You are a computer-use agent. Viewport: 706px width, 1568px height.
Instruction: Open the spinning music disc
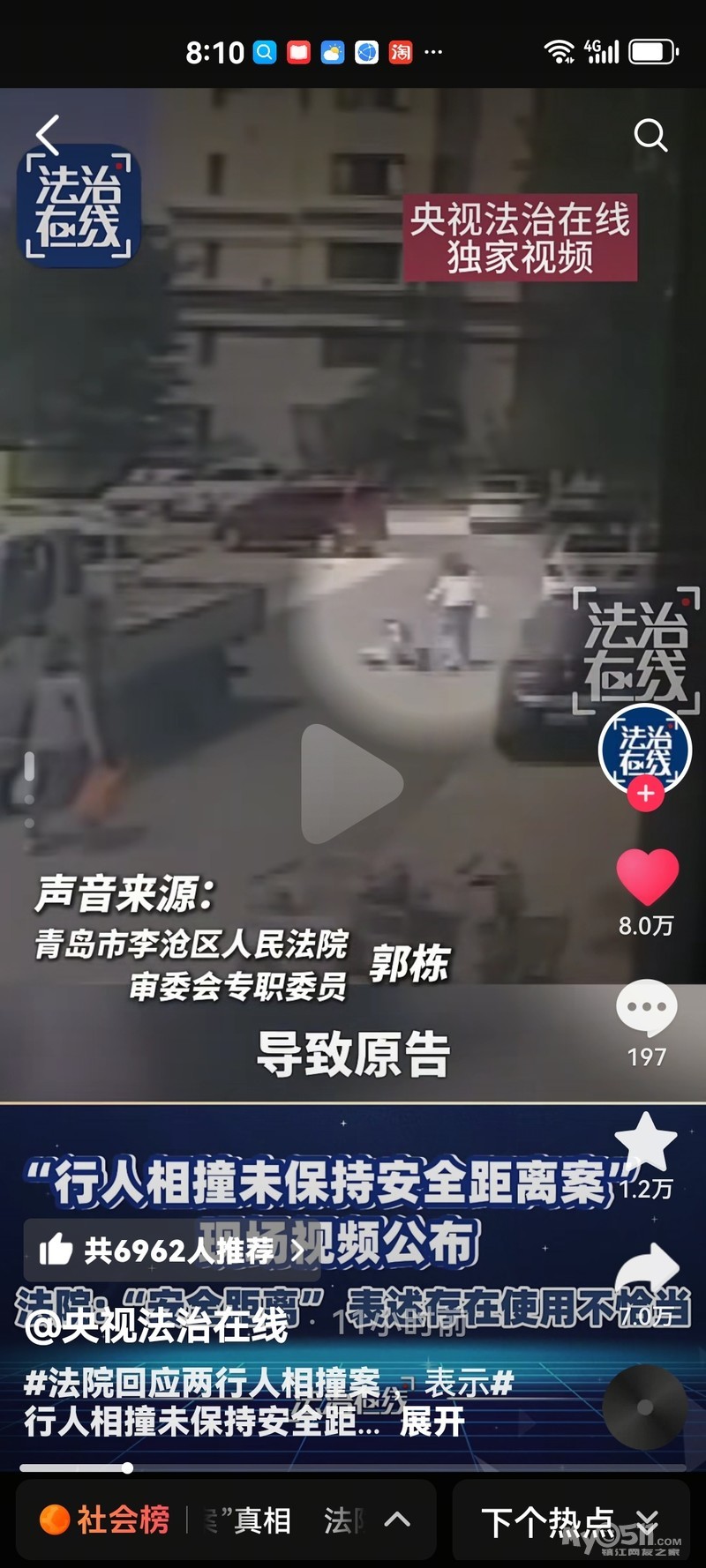point(644,1407)
